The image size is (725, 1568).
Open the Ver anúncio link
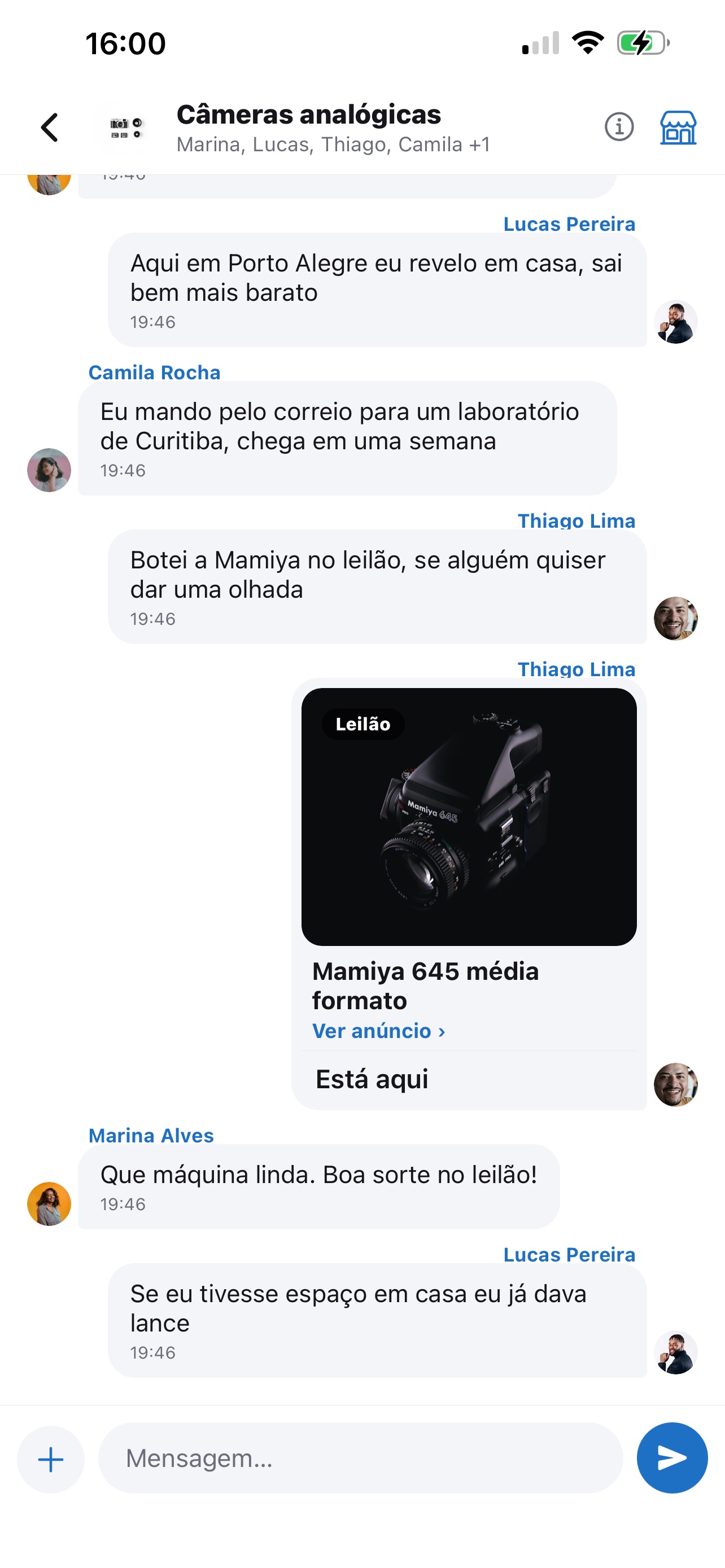pyautogui.click(x=379, y=1031)
